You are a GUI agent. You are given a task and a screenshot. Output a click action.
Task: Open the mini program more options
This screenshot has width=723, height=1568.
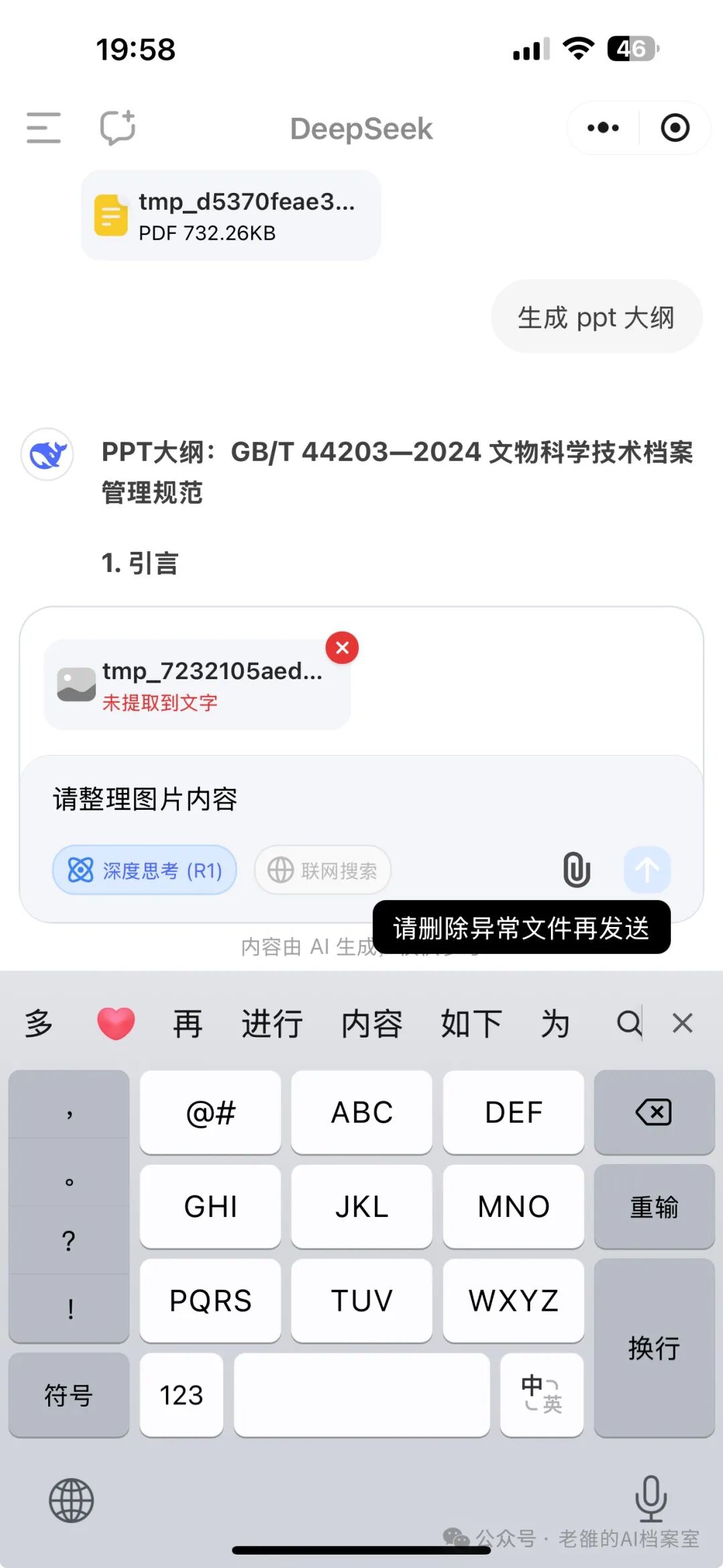(x=602, y=127)
